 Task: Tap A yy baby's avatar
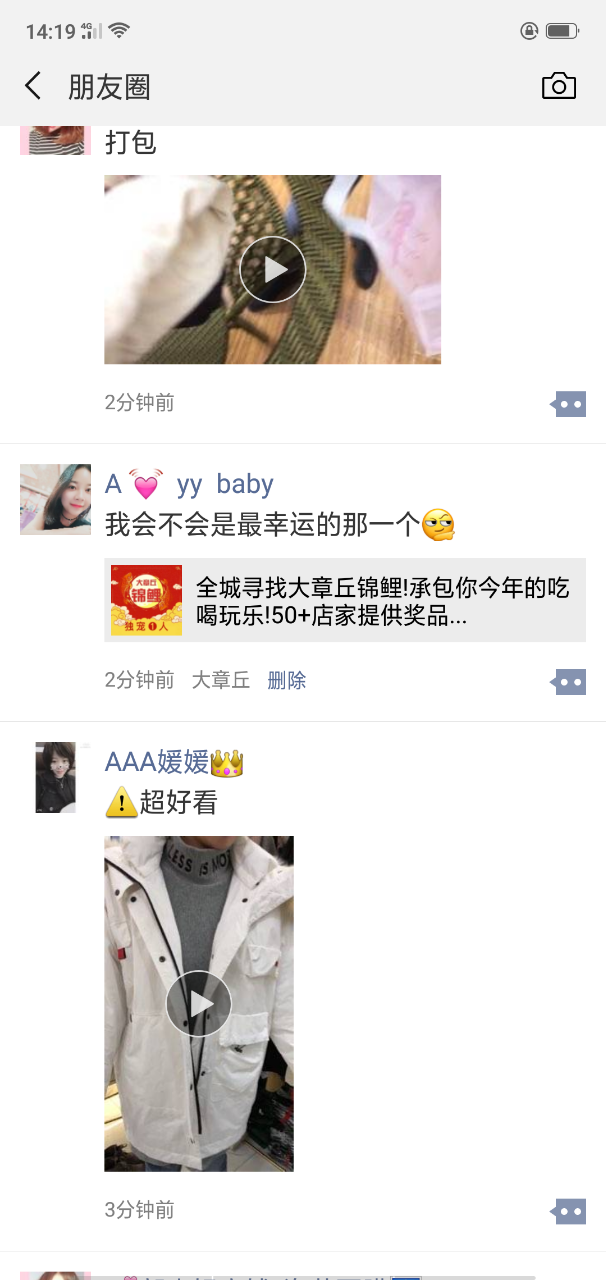pos(55,499)
